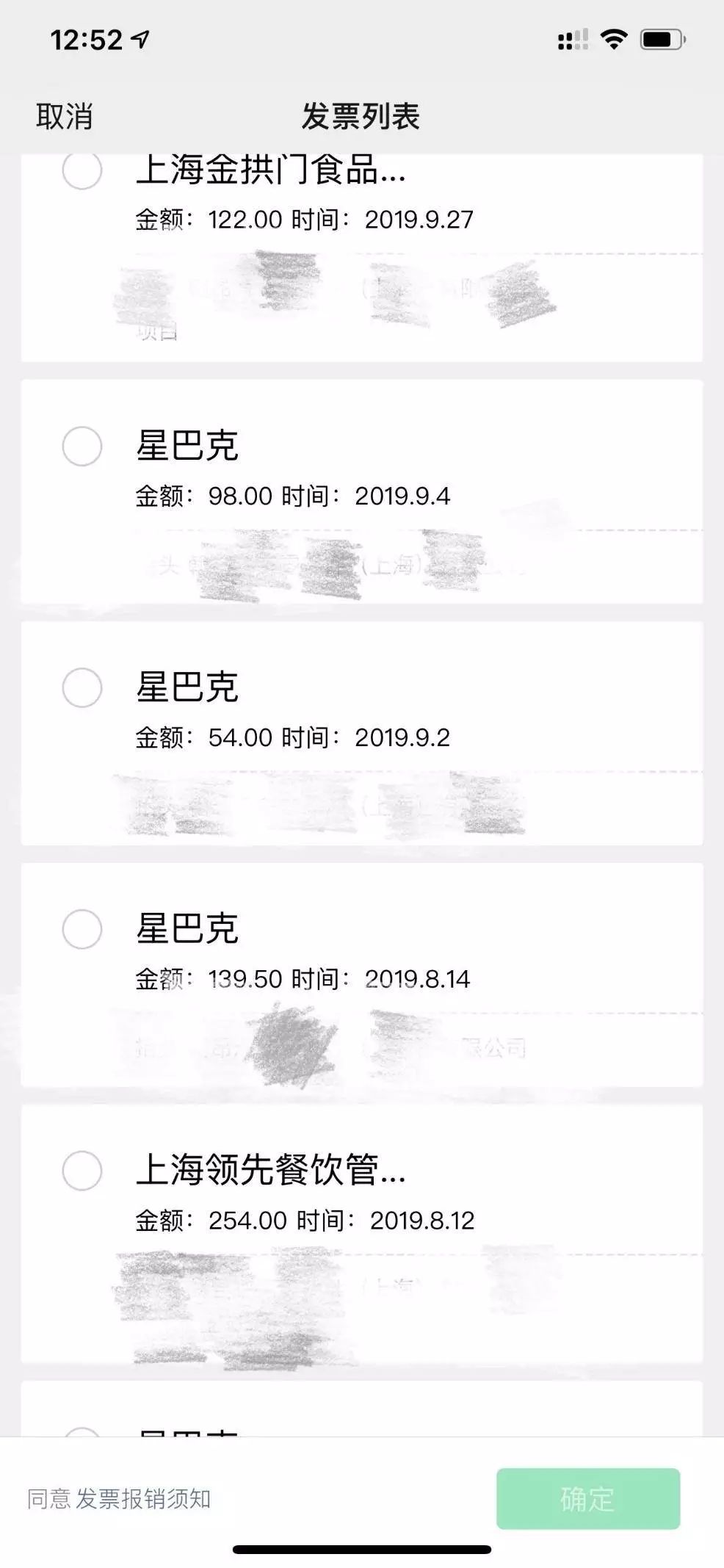
Task: Tap the 确定 confirm button
Action: point(587,1499)
